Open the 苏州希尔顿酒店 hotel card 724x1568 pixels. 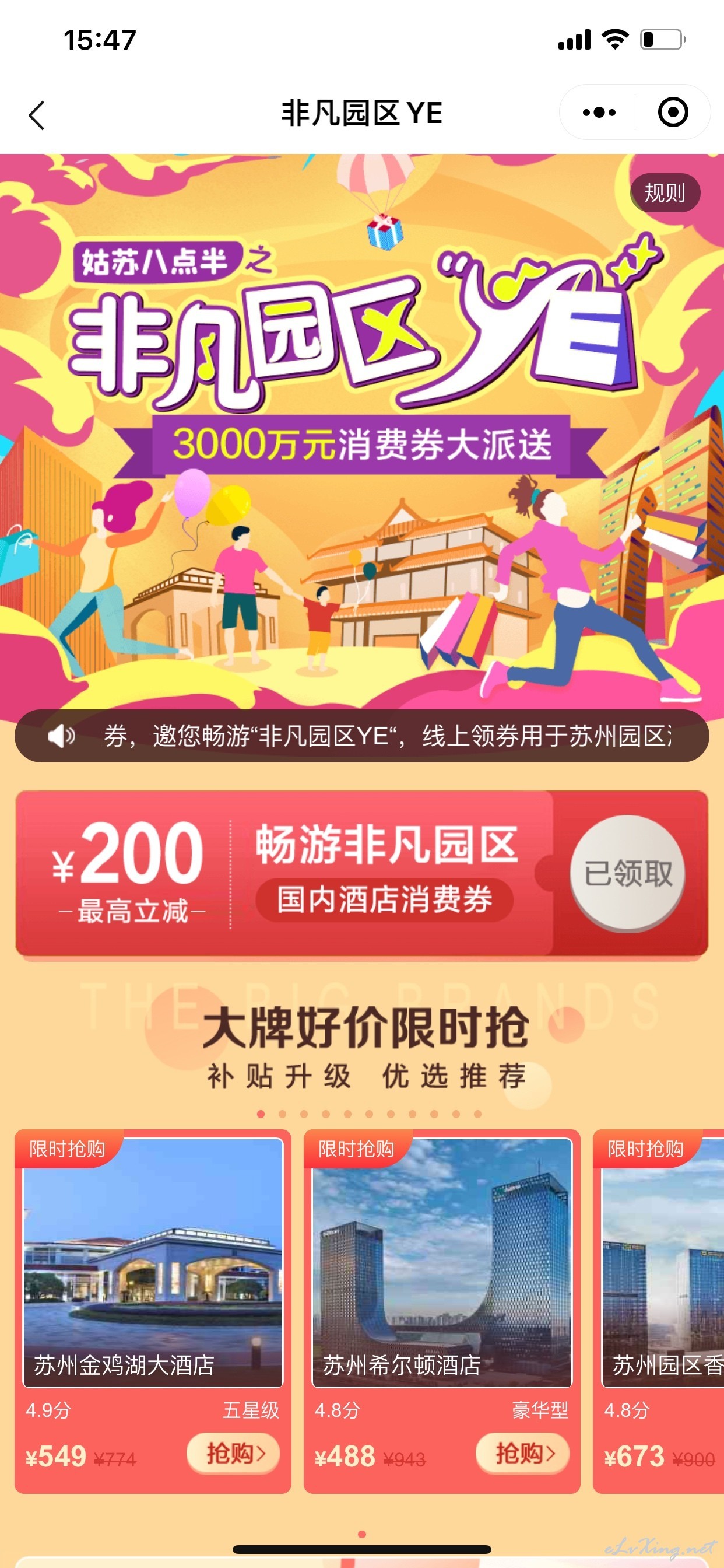click(442, 1311)
